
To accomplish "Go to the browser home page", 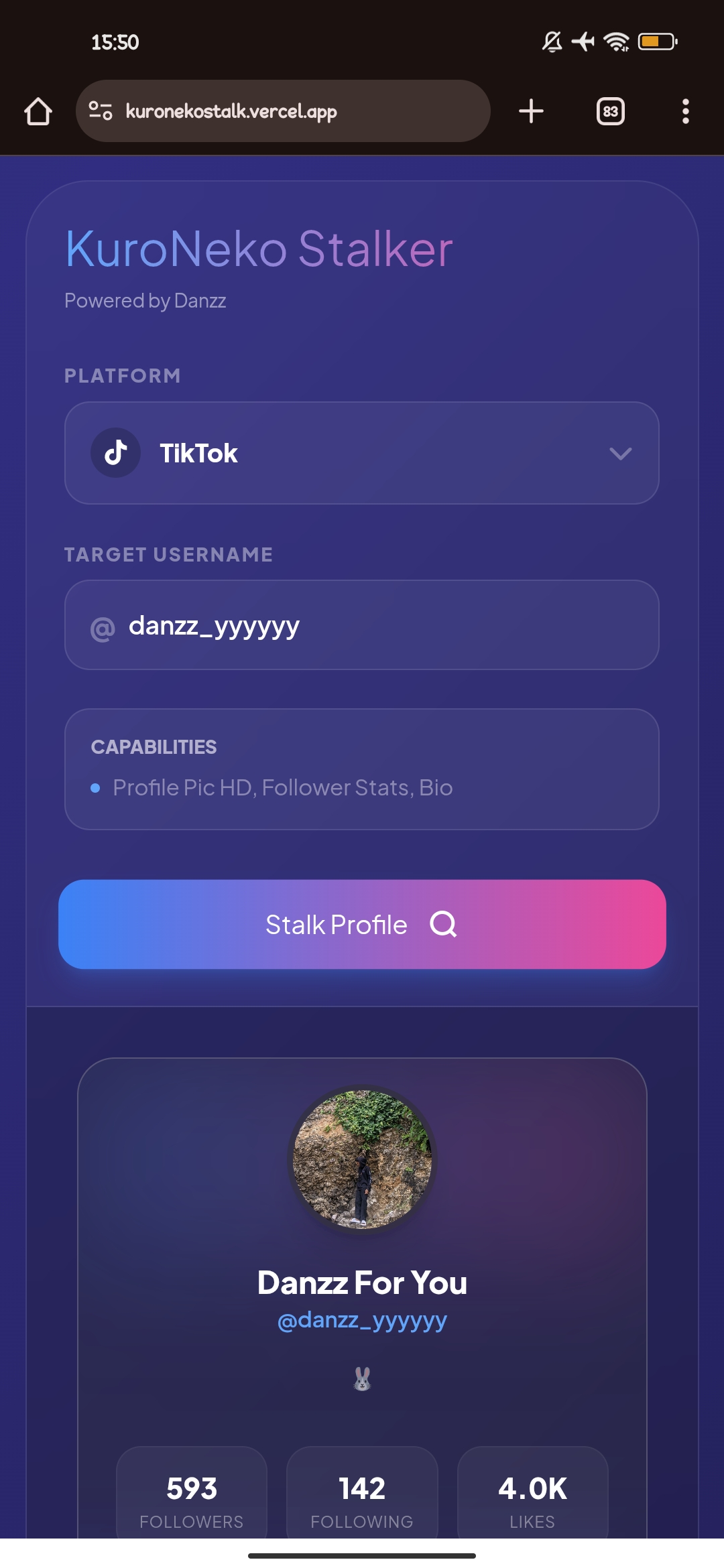I will (38, 111).
